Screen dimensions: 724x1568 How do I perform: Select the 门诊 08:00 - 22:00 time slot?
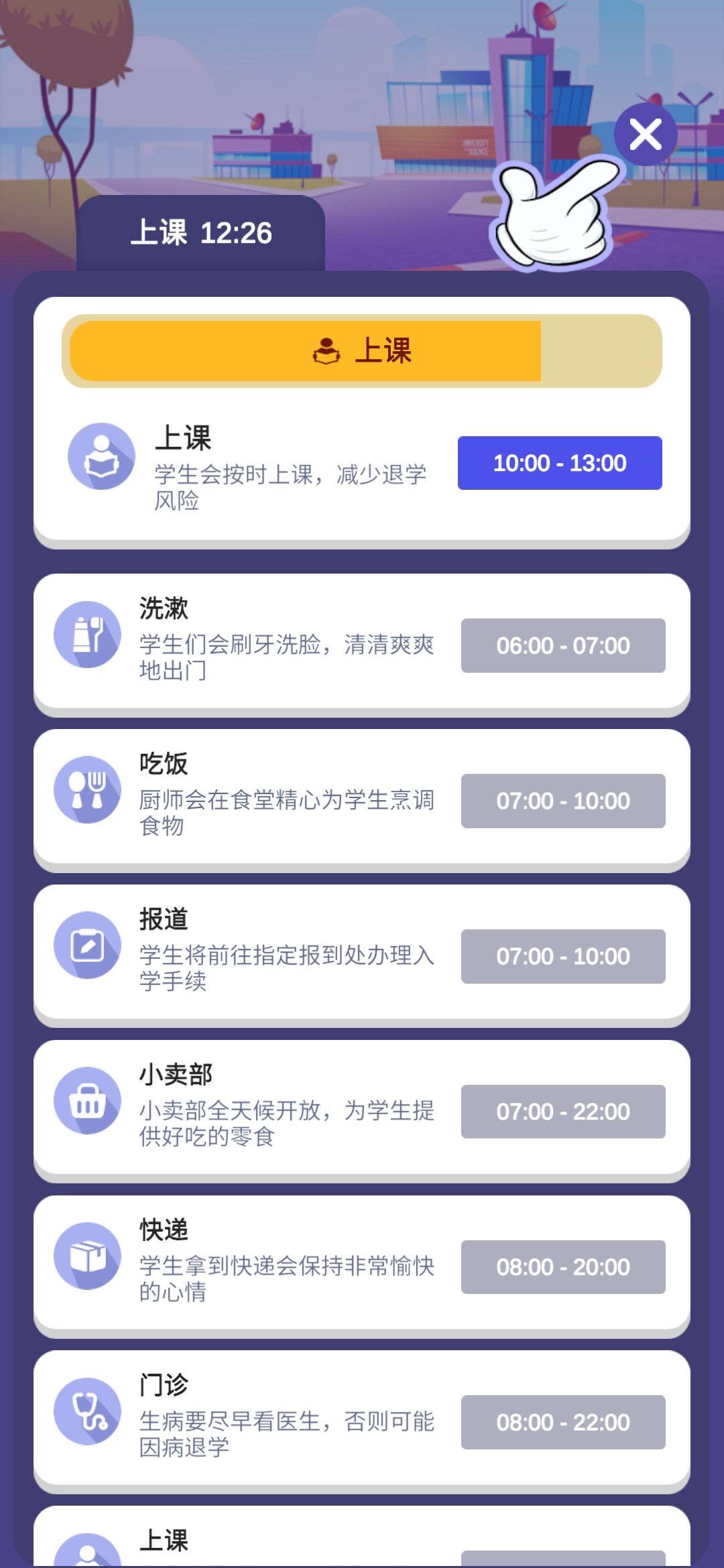(x=563, y=1423)
